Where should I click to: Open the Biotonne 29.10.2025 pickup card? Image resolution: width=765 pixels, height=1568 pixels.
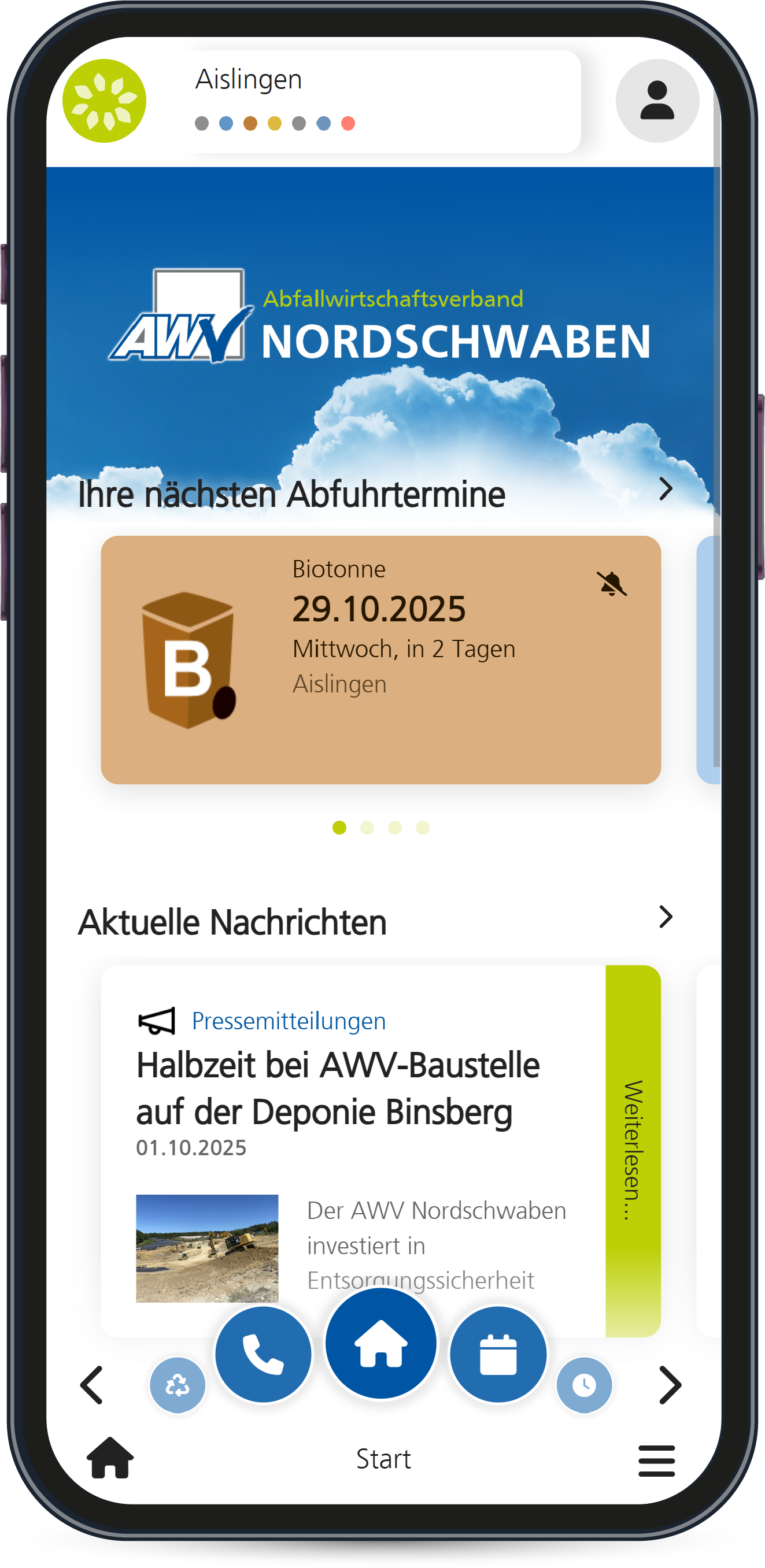click(x=380, y=659)
